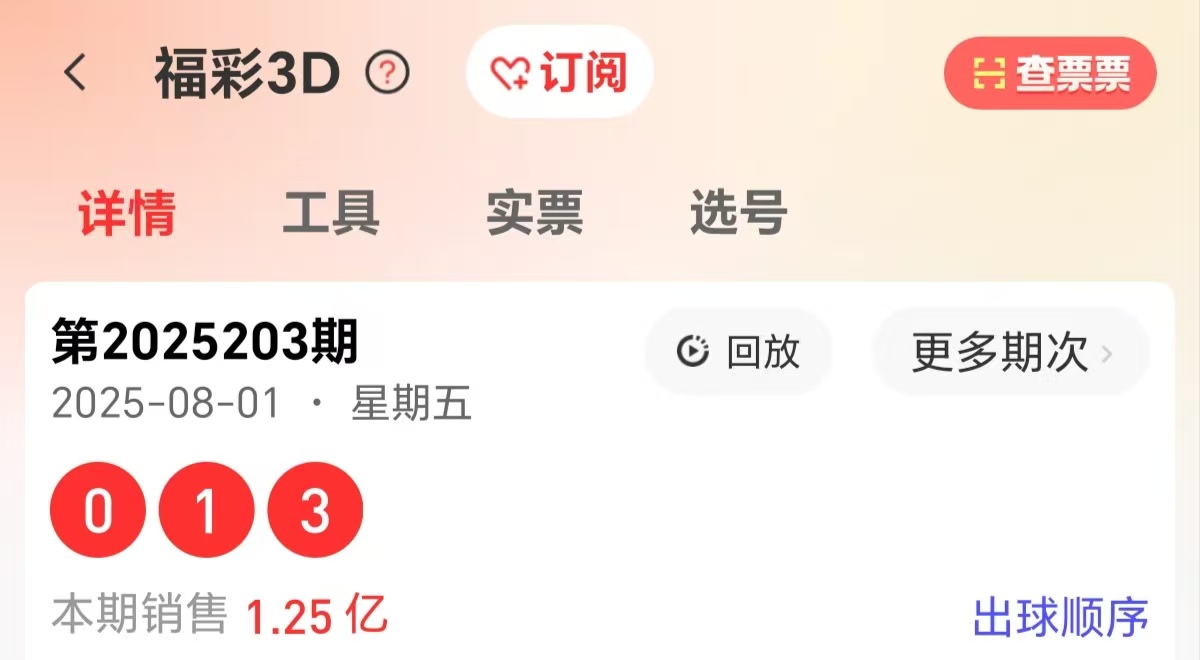The height and width of the screenshot is (660, 1200).
Task: View the 出球顺序 ball draw order
Action: point(1060,617)
